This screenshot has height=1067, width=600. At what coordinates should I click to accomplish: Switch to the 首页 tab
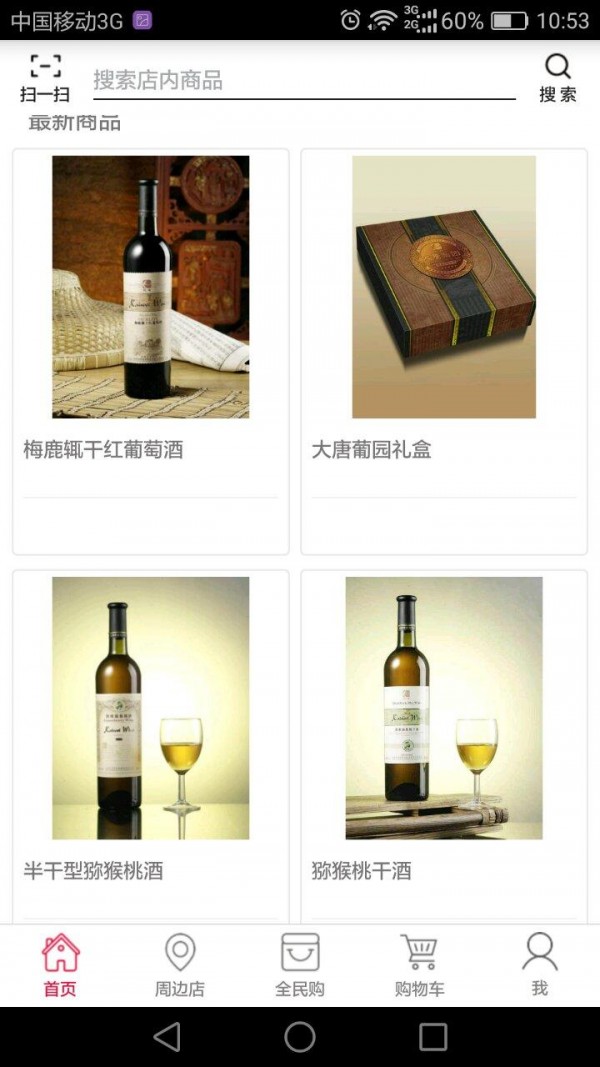pyautogui.click(x=60, y=965)
